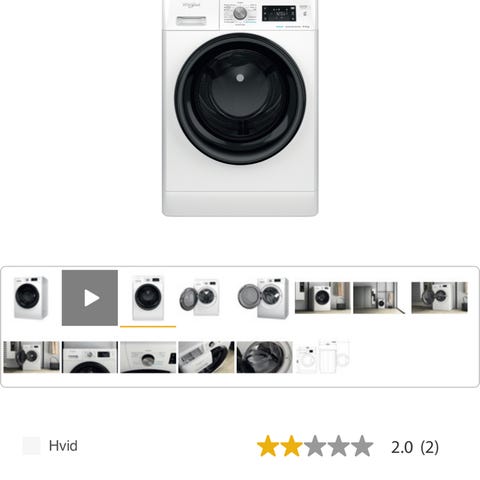This screenshot has height=480, width=480.
Task: Show the program dial close-up thumbnail
Action: point(148,357)
